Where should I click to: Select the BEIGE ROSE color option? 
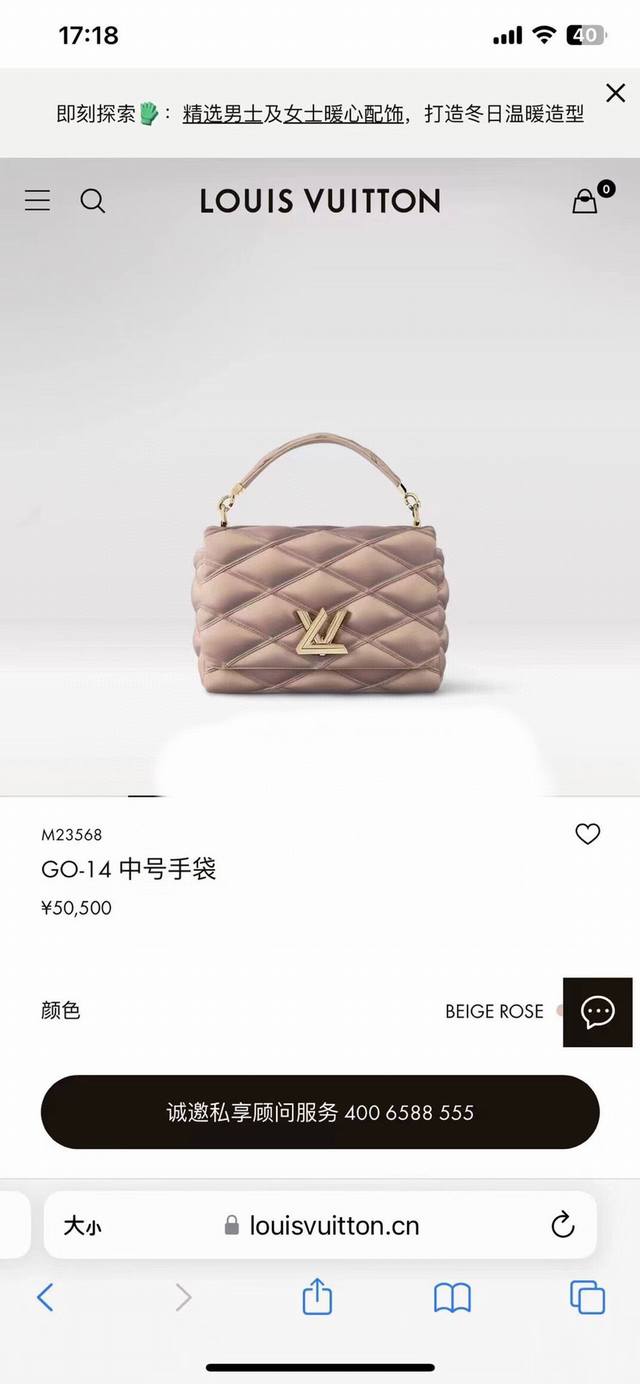(494, 1011)
